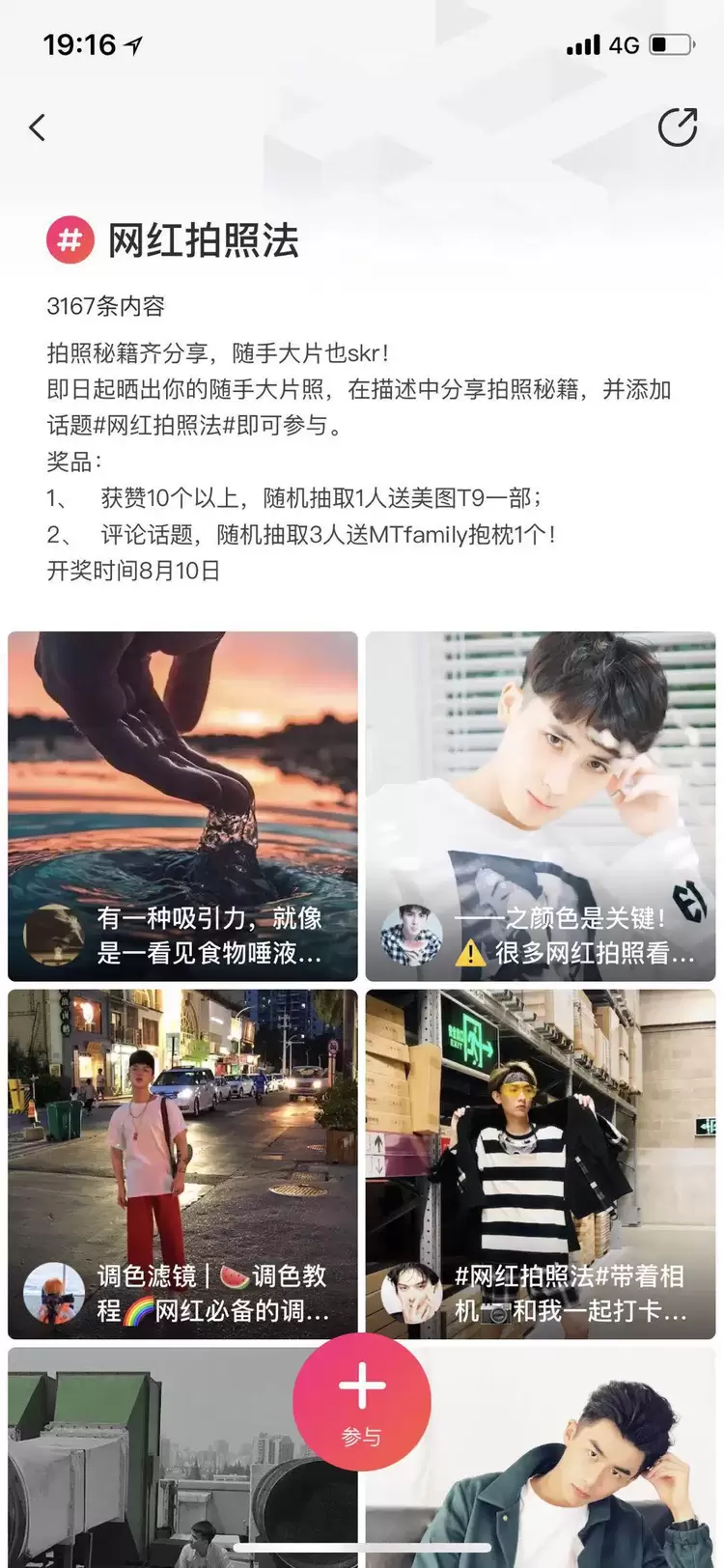The height and width of the screenshot is (1568, 724).
Task: Share this 网红拍照法 topic page
Action: point(677,127)
